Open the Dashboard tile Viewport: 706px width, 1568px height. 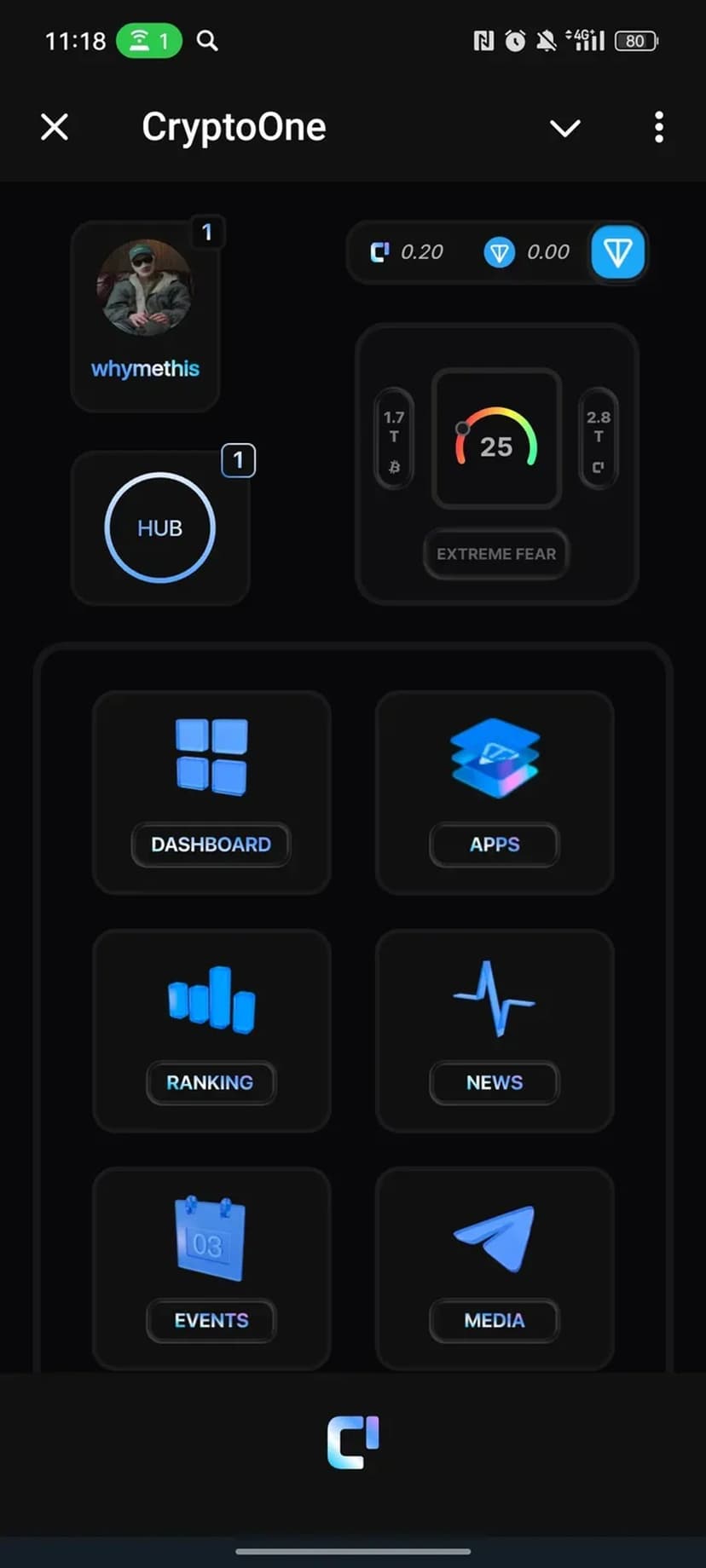pos(211,792)
